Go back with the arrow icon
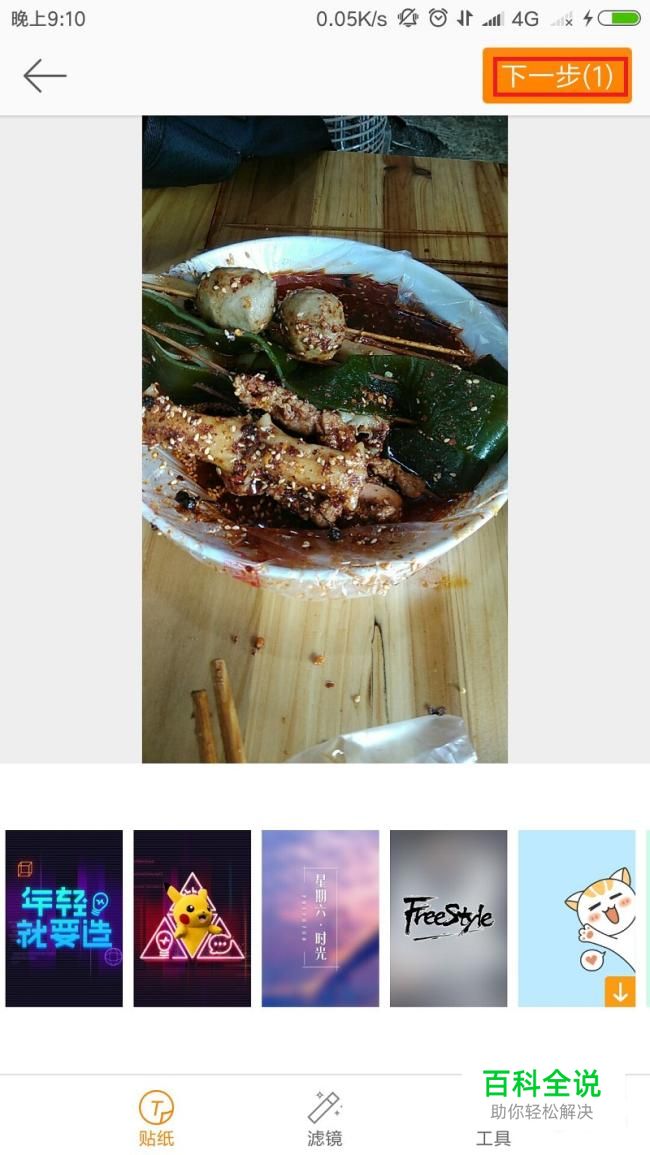The width and height of the screenshot is (650, 1155). click(45, 76)
